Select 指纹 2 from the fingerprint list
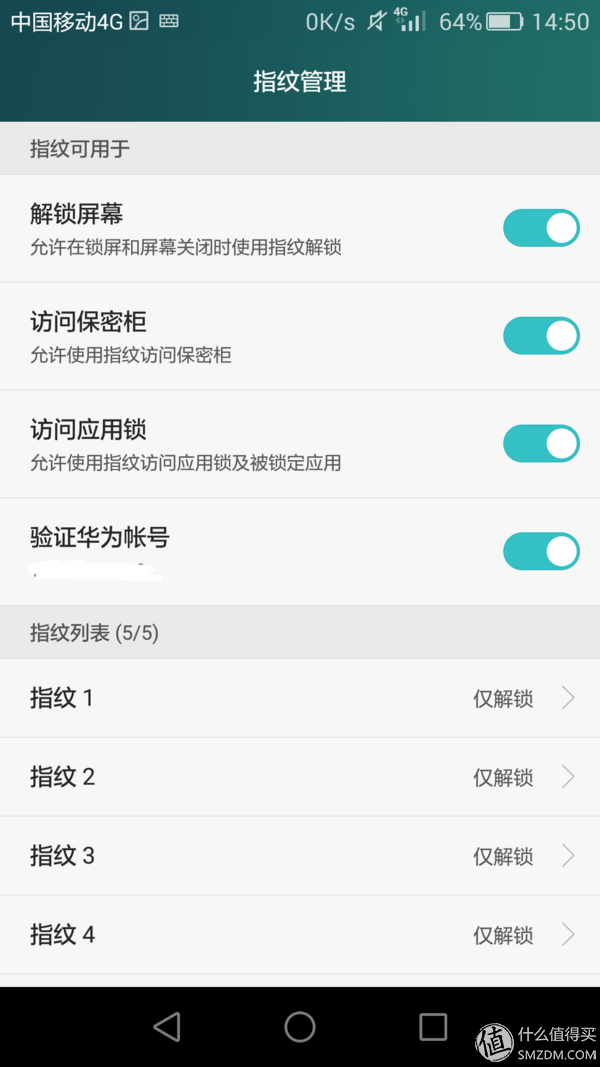 coord(300,777)
